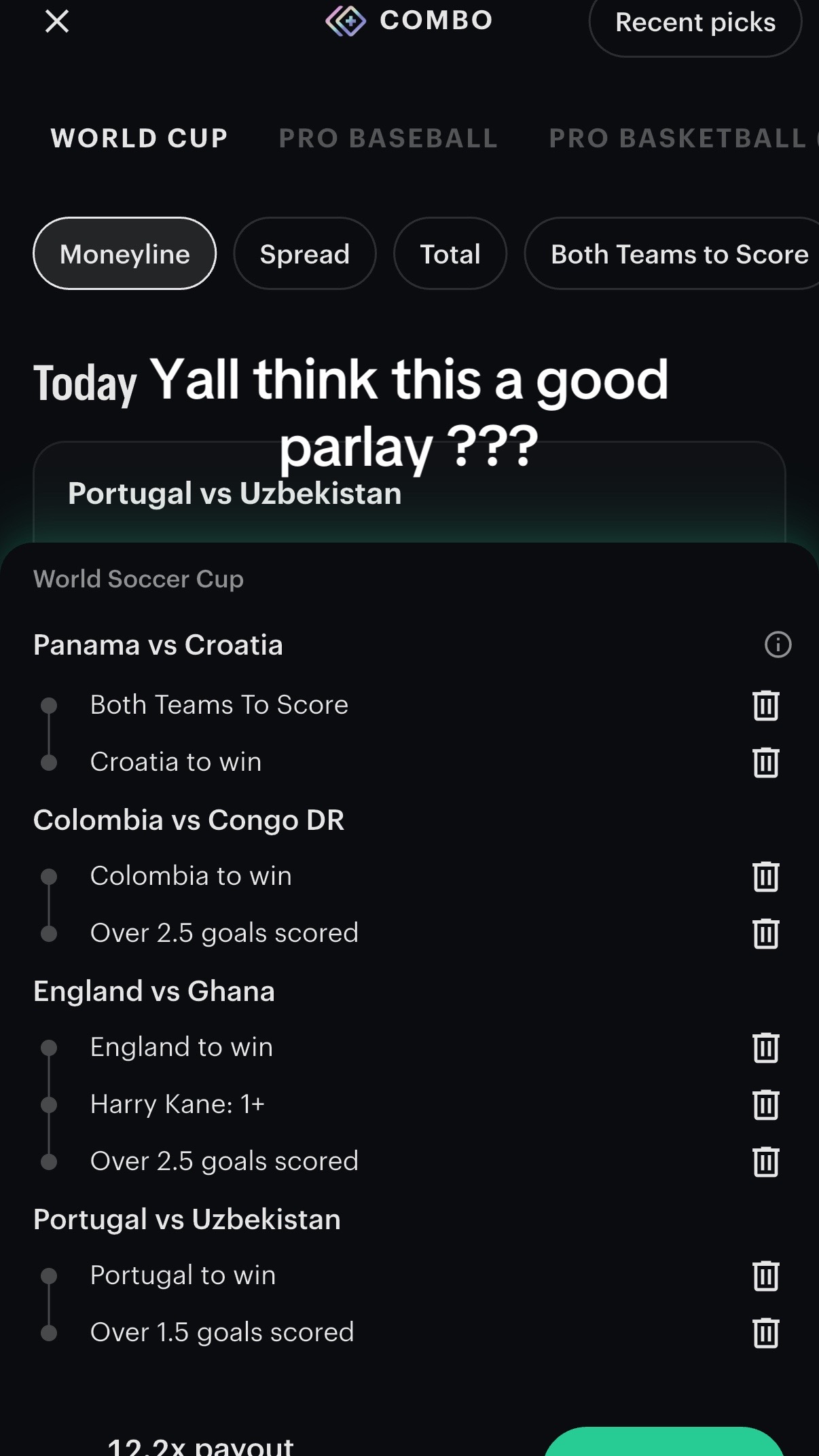Select the World Cup tab
This screenshot has height=1456, width=819.
point(139,138)
